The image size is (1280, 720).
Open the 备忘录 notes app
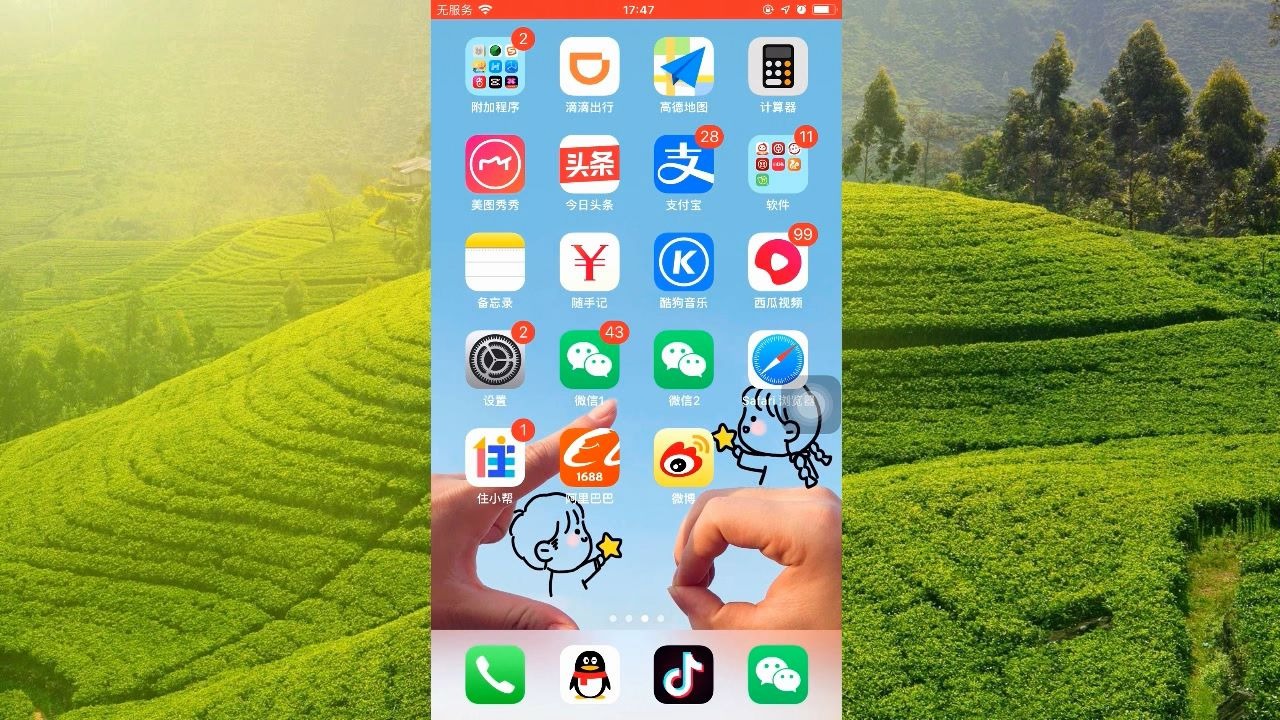pos(495,262)
